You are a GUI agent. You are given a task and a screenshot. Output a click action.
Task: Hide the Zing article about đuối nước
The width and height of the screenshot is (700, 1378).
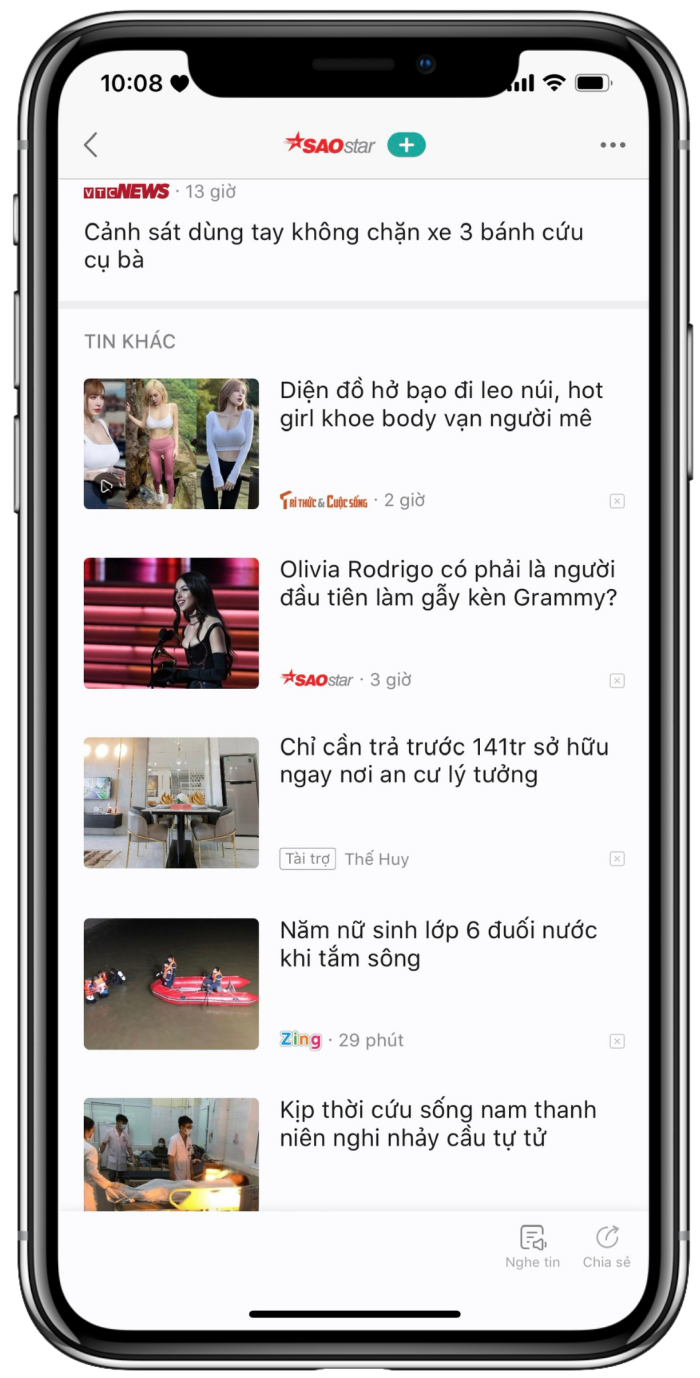[617, 1041]
